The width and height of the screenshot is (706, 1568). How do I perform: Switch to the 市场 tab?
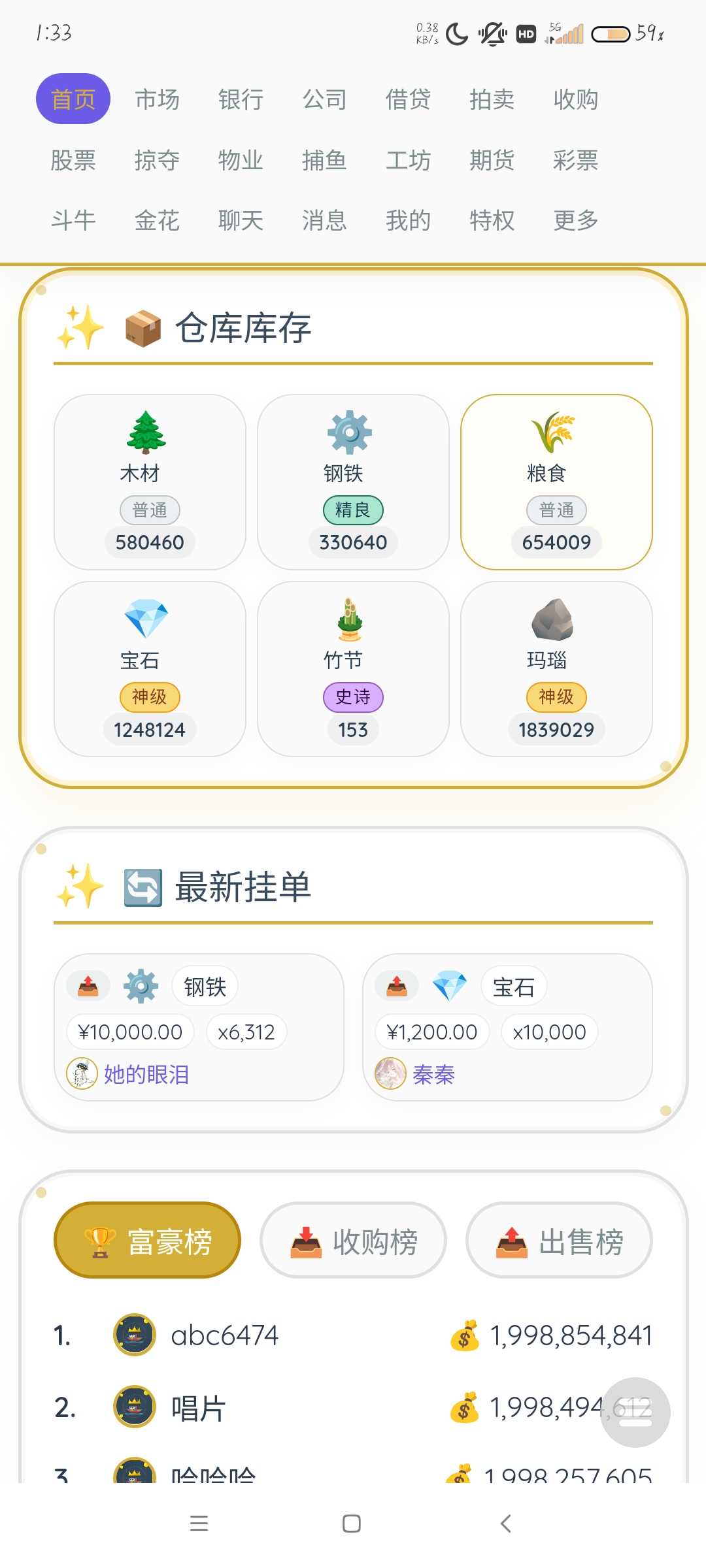pyautogui.click(x=157, y=99)
